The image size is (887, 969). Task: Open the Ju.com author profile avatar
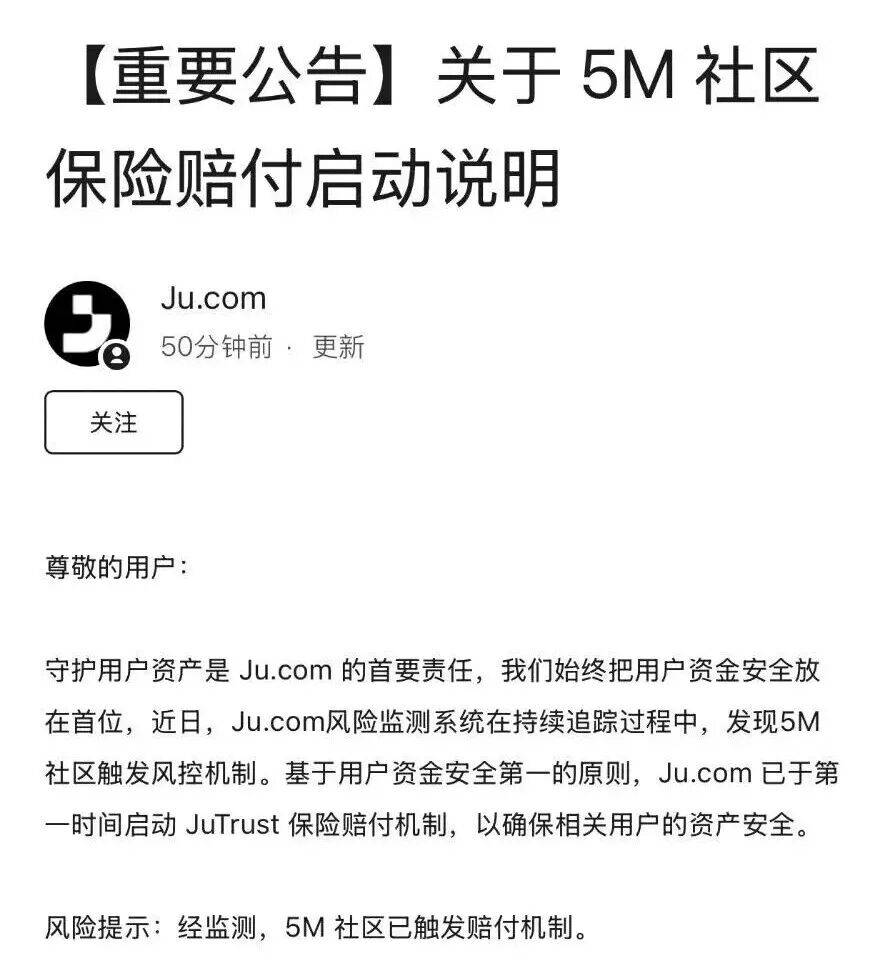[87, 325]
